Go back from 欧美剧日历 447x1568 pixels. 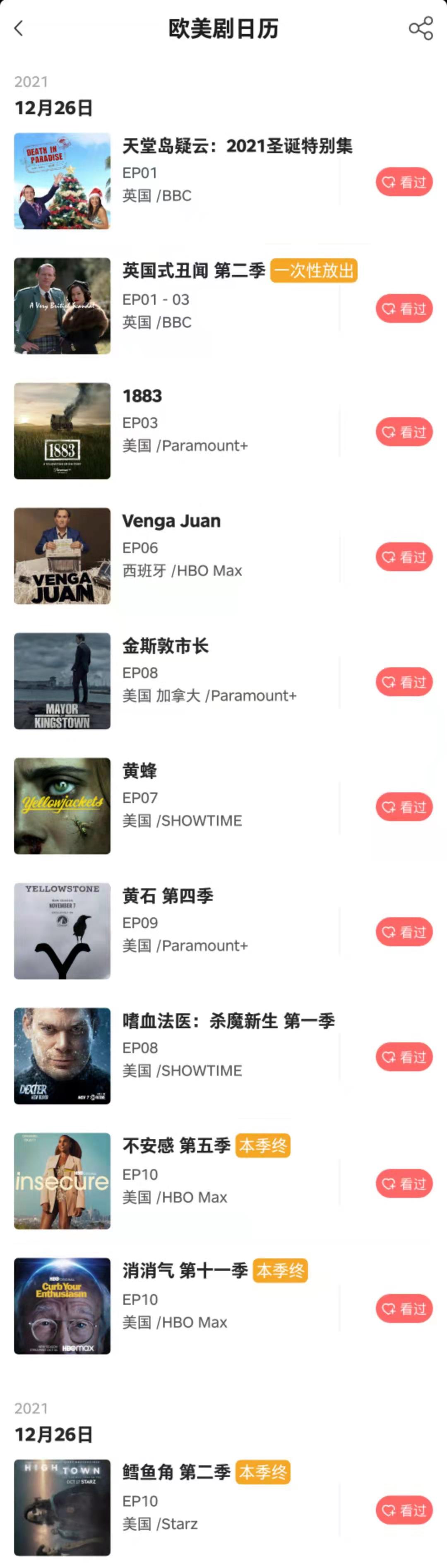[x=19, y=29]
